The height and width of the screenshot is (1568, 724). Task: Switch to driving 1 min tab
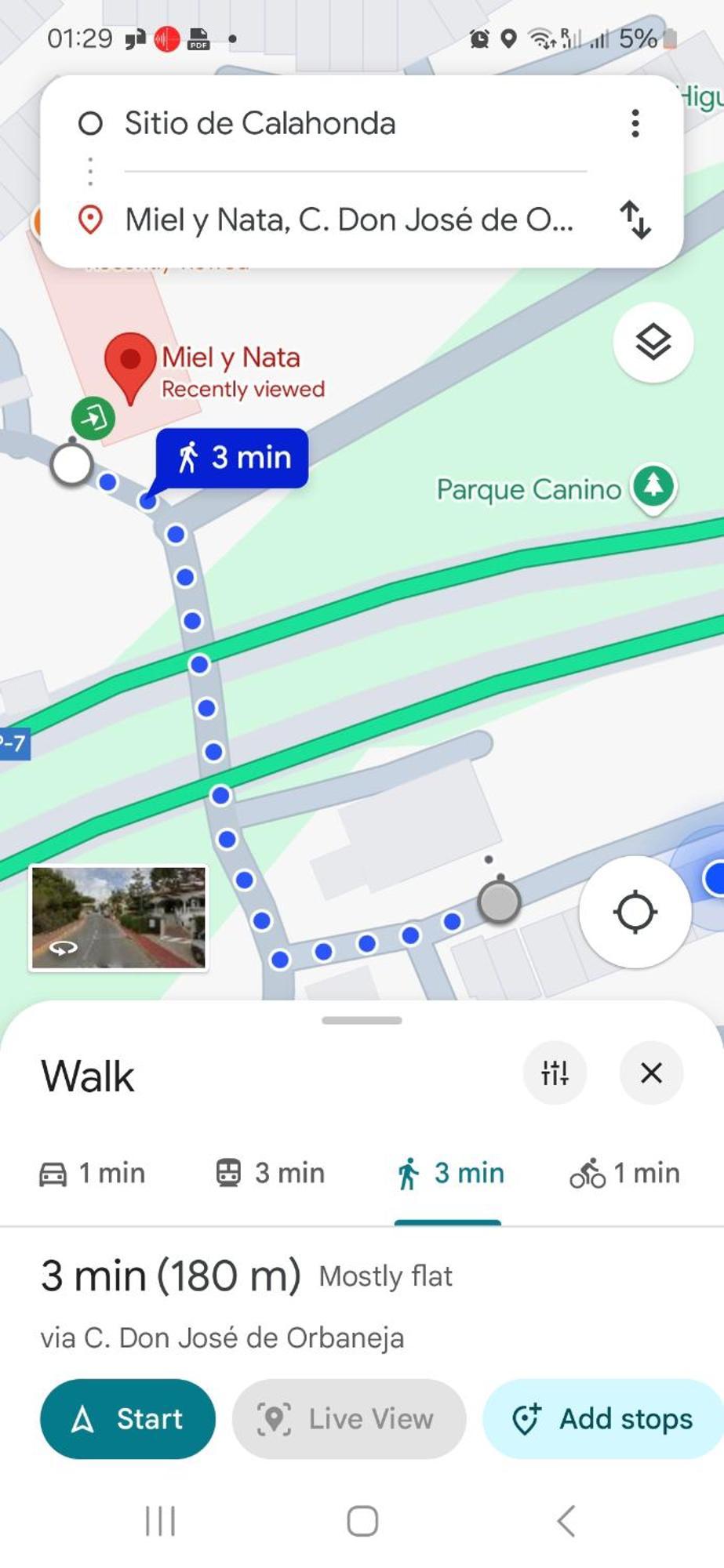[93, 1173]
